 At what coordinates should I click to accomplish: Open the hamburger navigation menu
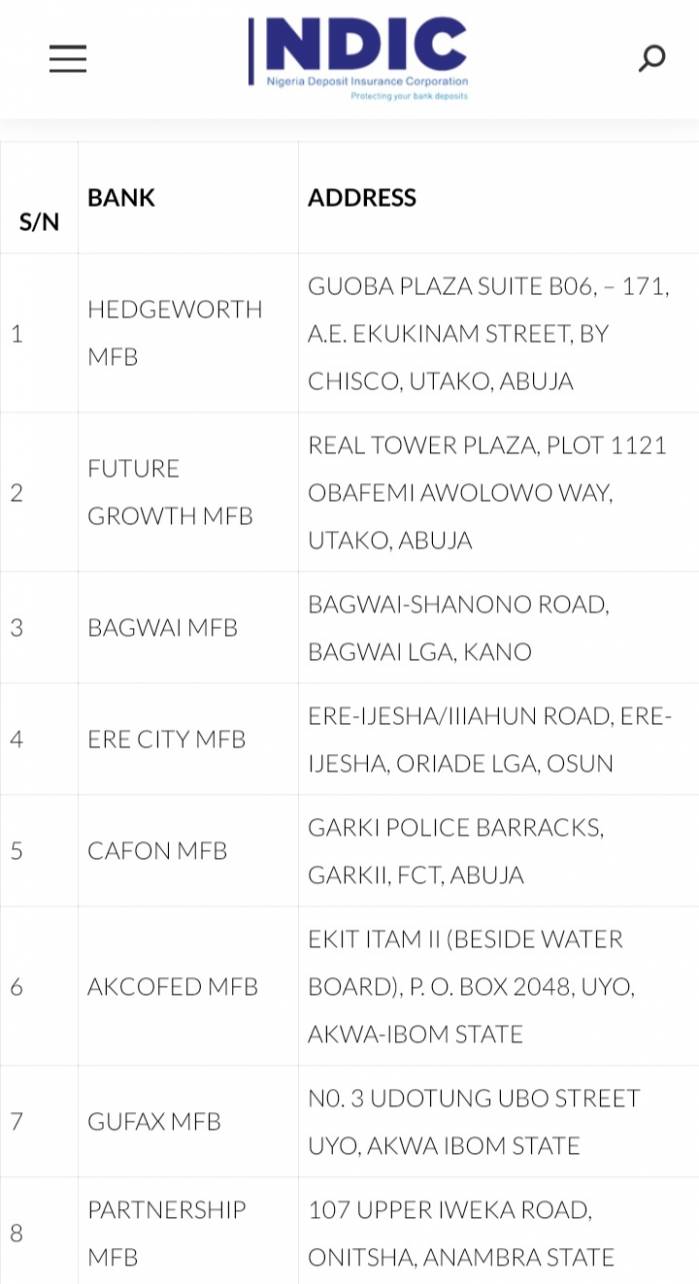[x=68, y=59]
